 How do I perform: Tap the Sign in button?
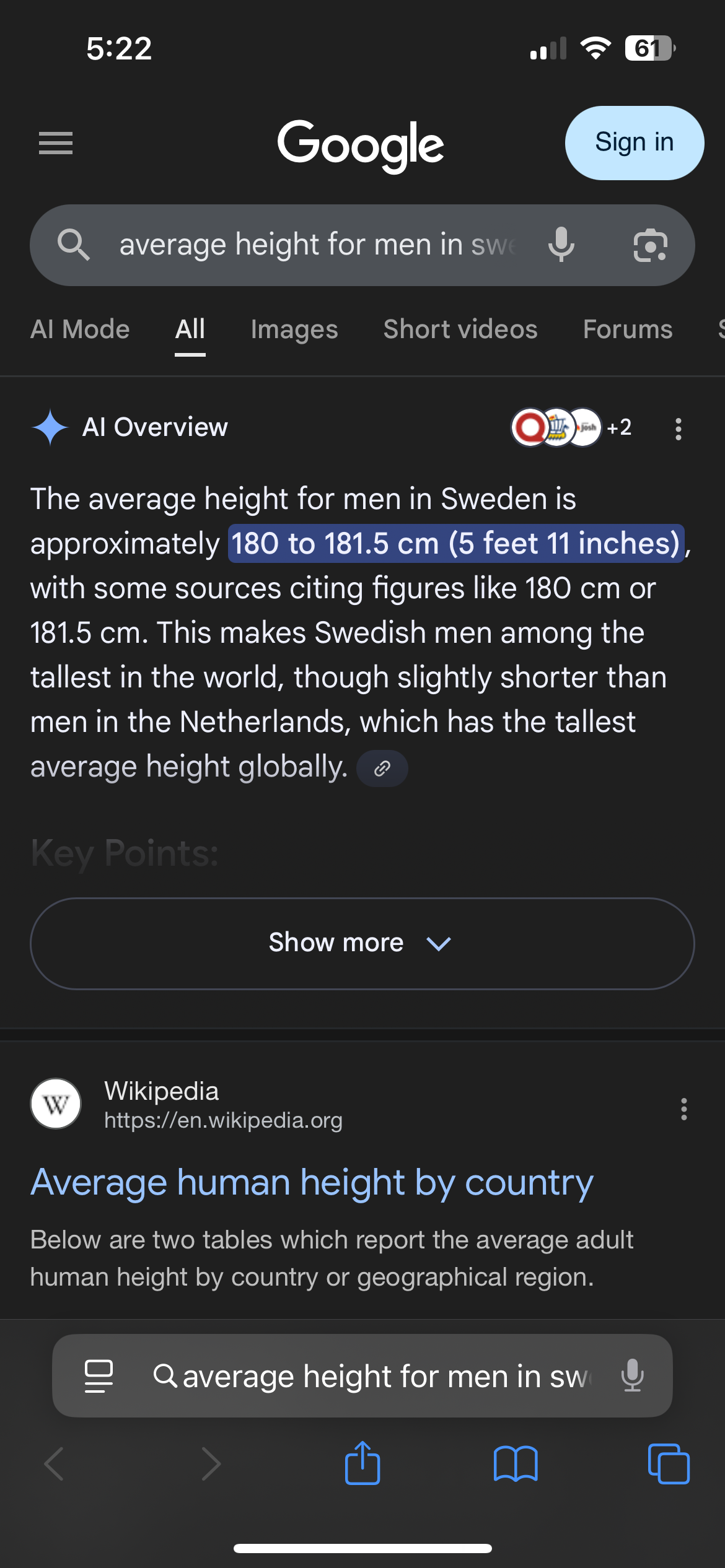[634, 143]
